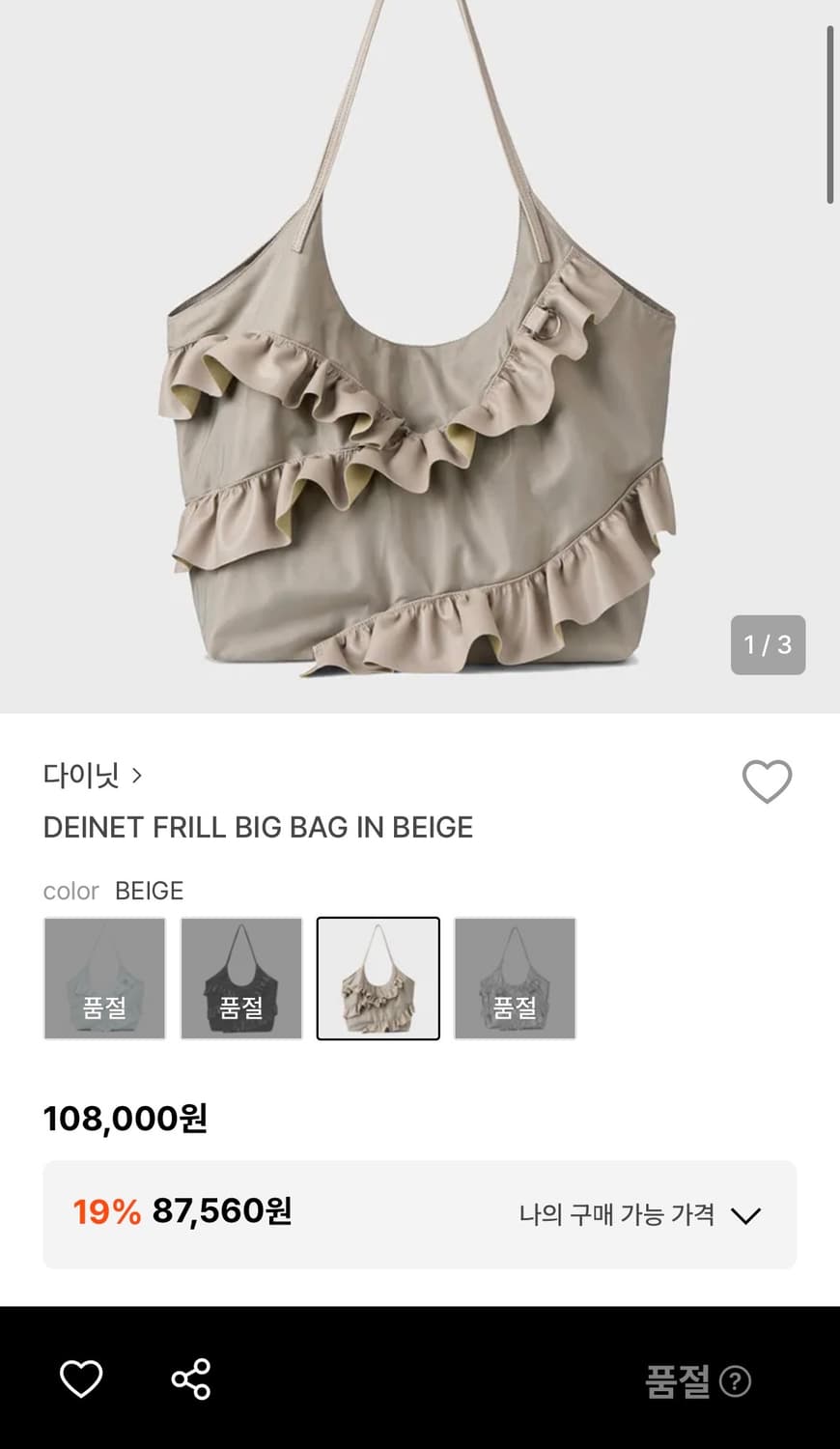Tap the original price 108,000원
This screenshot has height=1449, width=840.
tap(126, 1119)
